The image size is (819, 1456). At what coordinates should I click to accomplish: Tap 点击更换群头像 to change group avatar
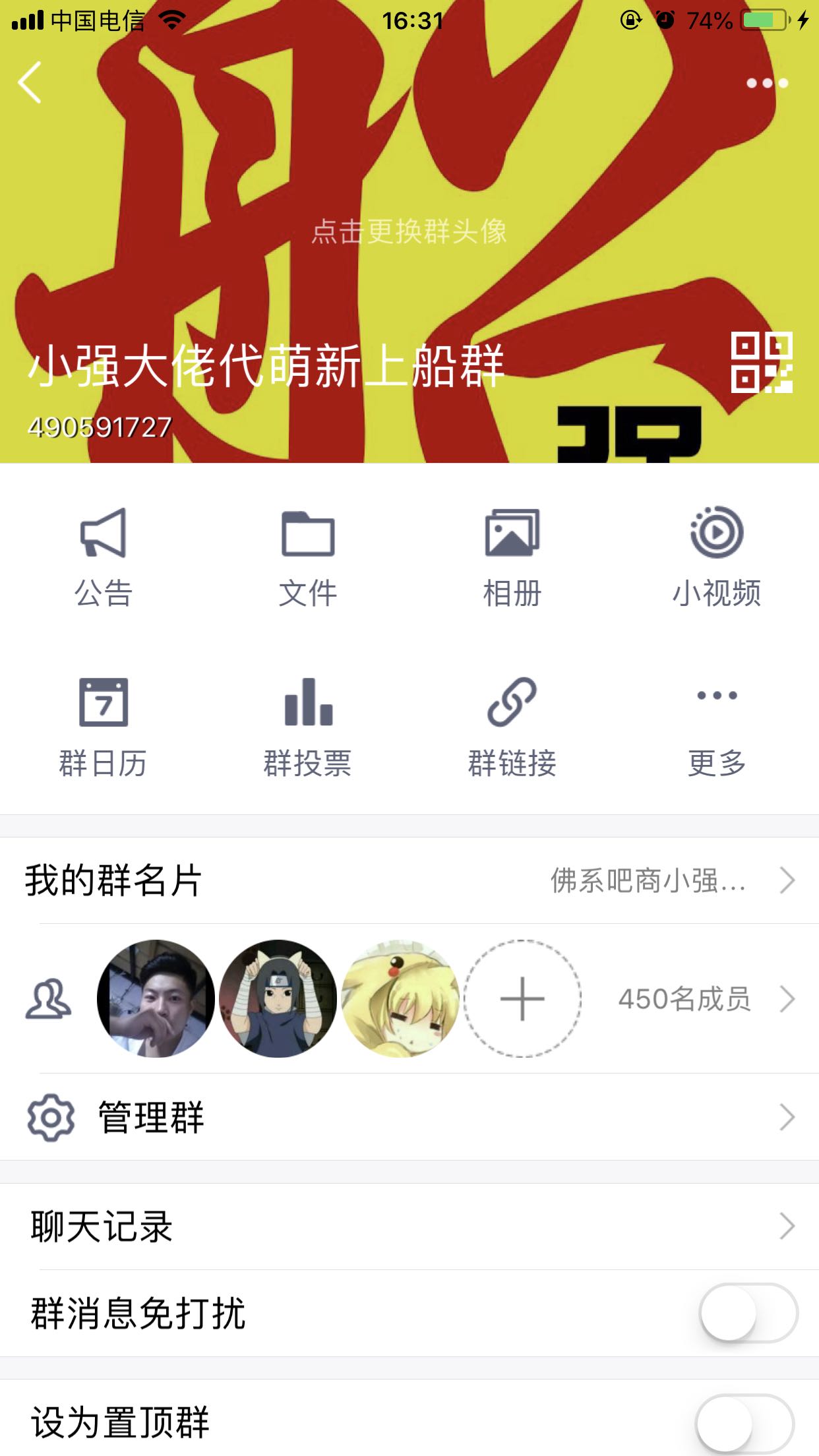(x=409, y=231)
